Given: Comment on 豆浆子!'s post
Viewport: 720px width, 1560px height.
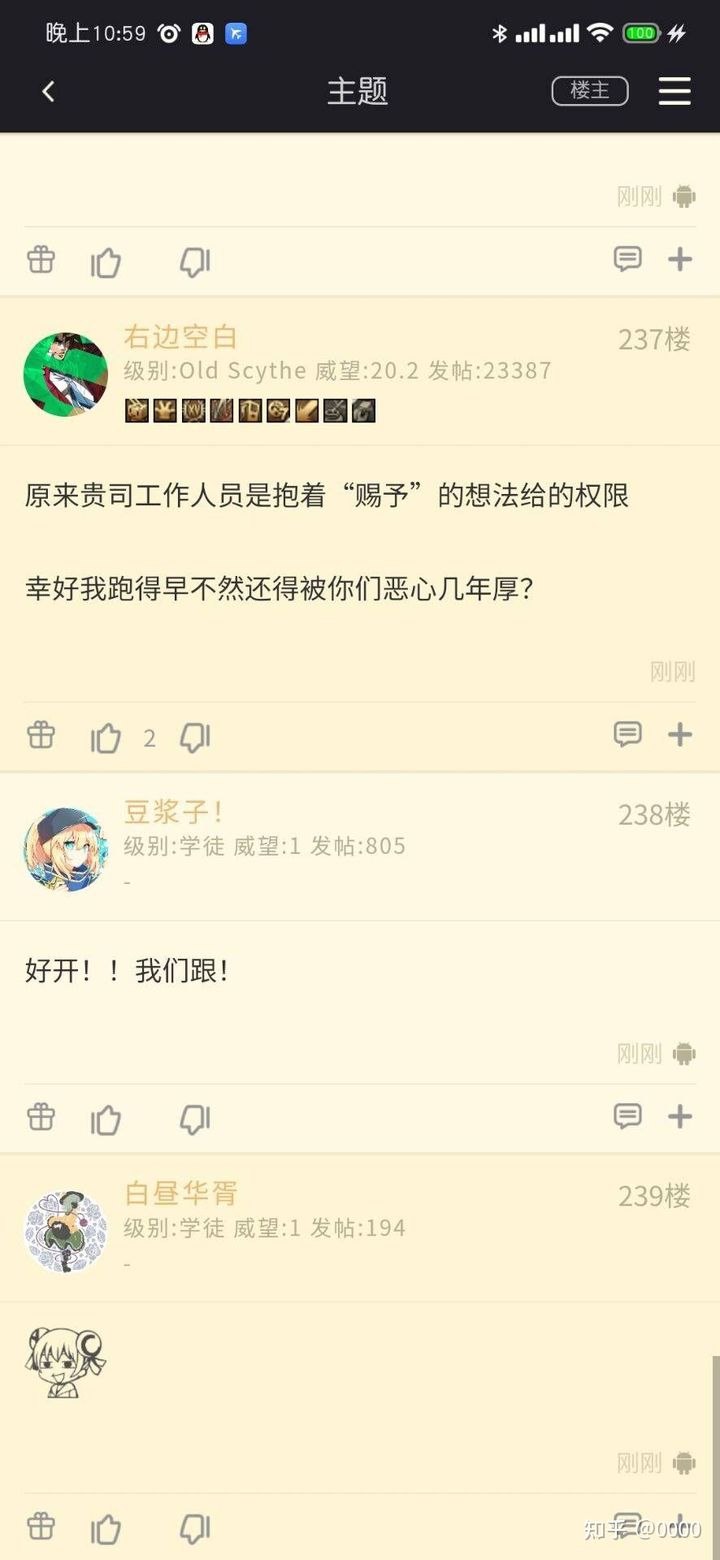Looking at the screenshot, I should 627,1116.
